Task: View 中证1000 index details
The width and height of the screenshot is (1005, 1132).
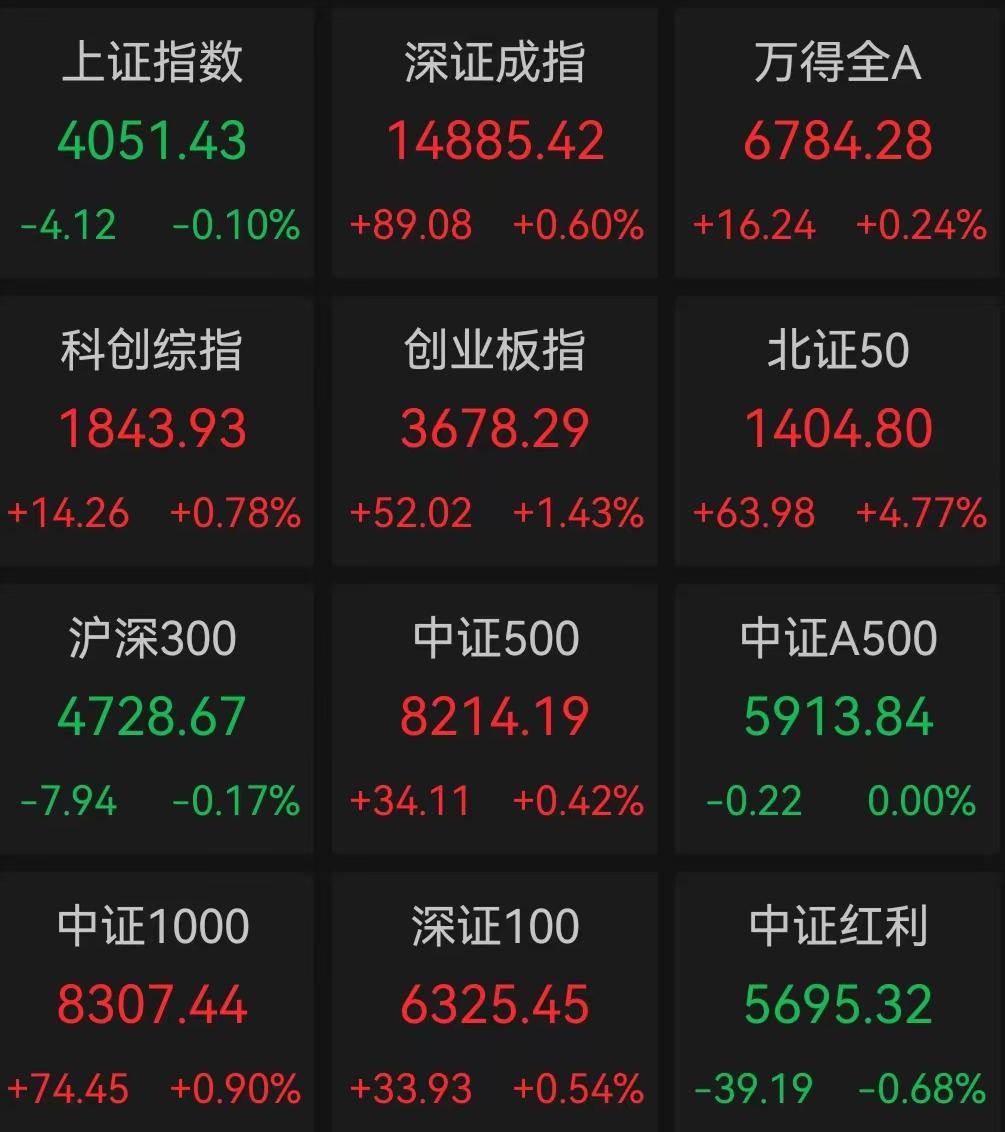Action: pyautogui.click(x=155, y=1005)
